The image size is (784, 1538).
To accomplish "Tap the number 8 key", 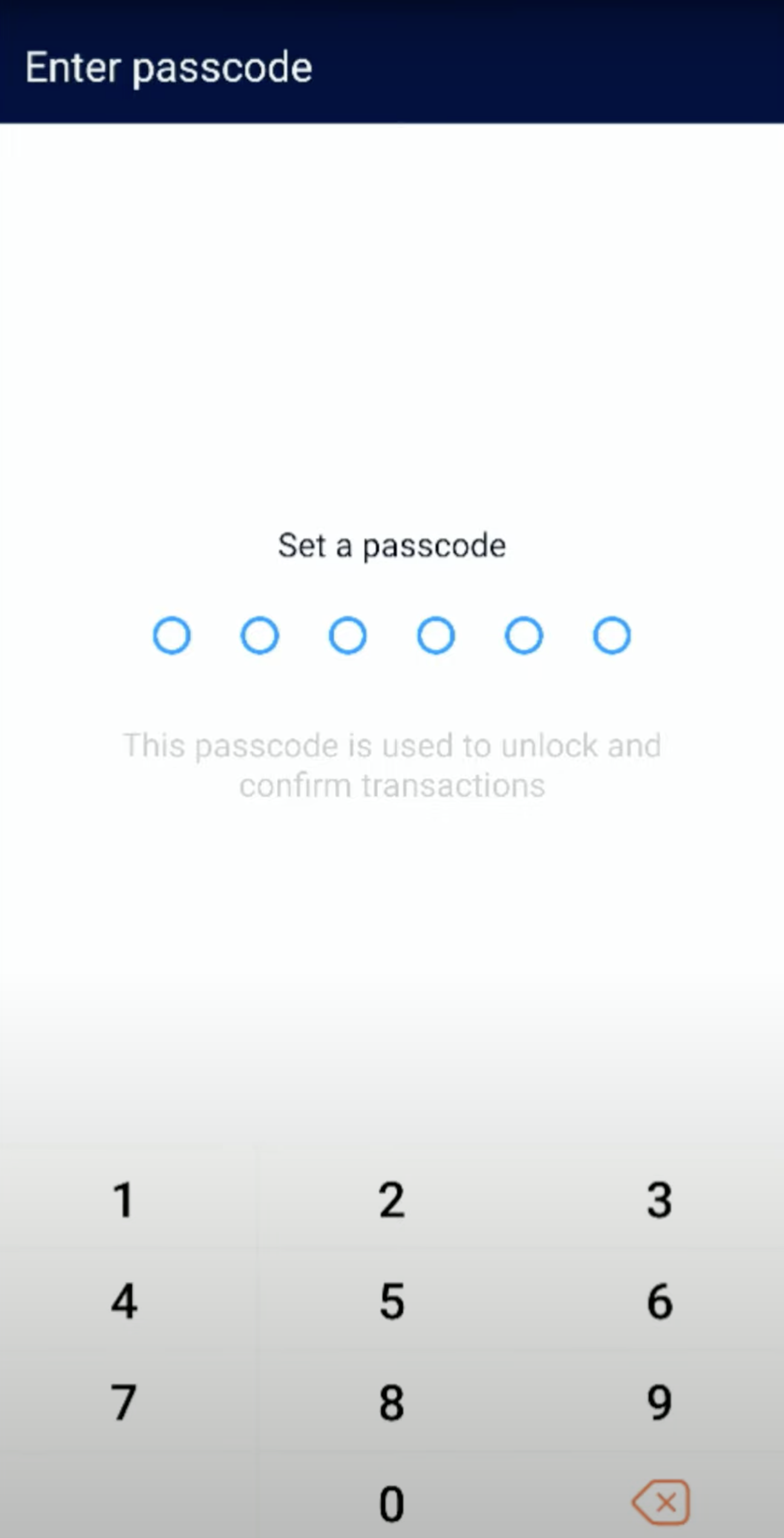I will tap(391, 1402).
